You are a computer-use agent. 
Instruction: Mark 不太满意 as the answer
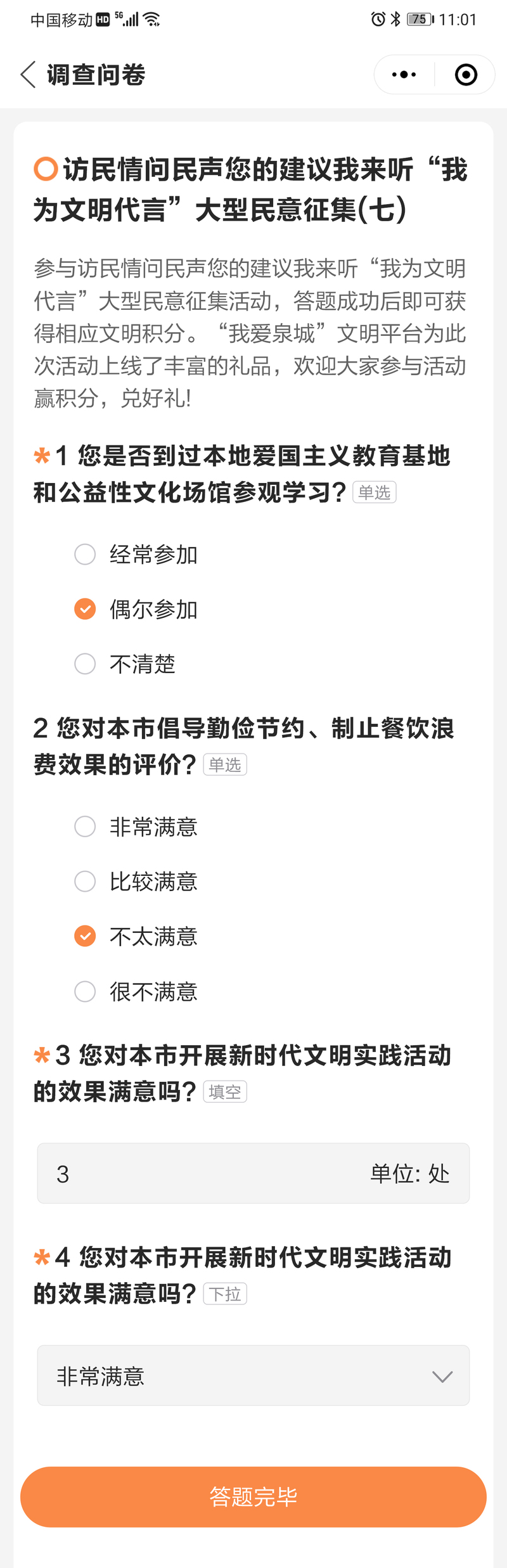pos(85,936)
